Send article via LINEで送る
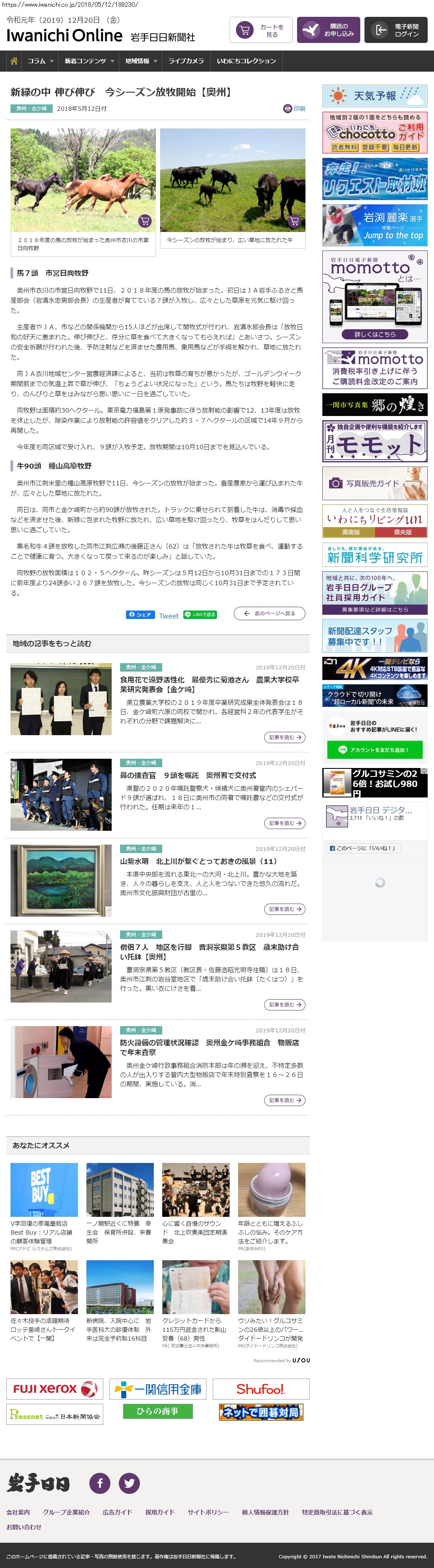This screenshot has width=434, height=1568. tap(200, 615)
